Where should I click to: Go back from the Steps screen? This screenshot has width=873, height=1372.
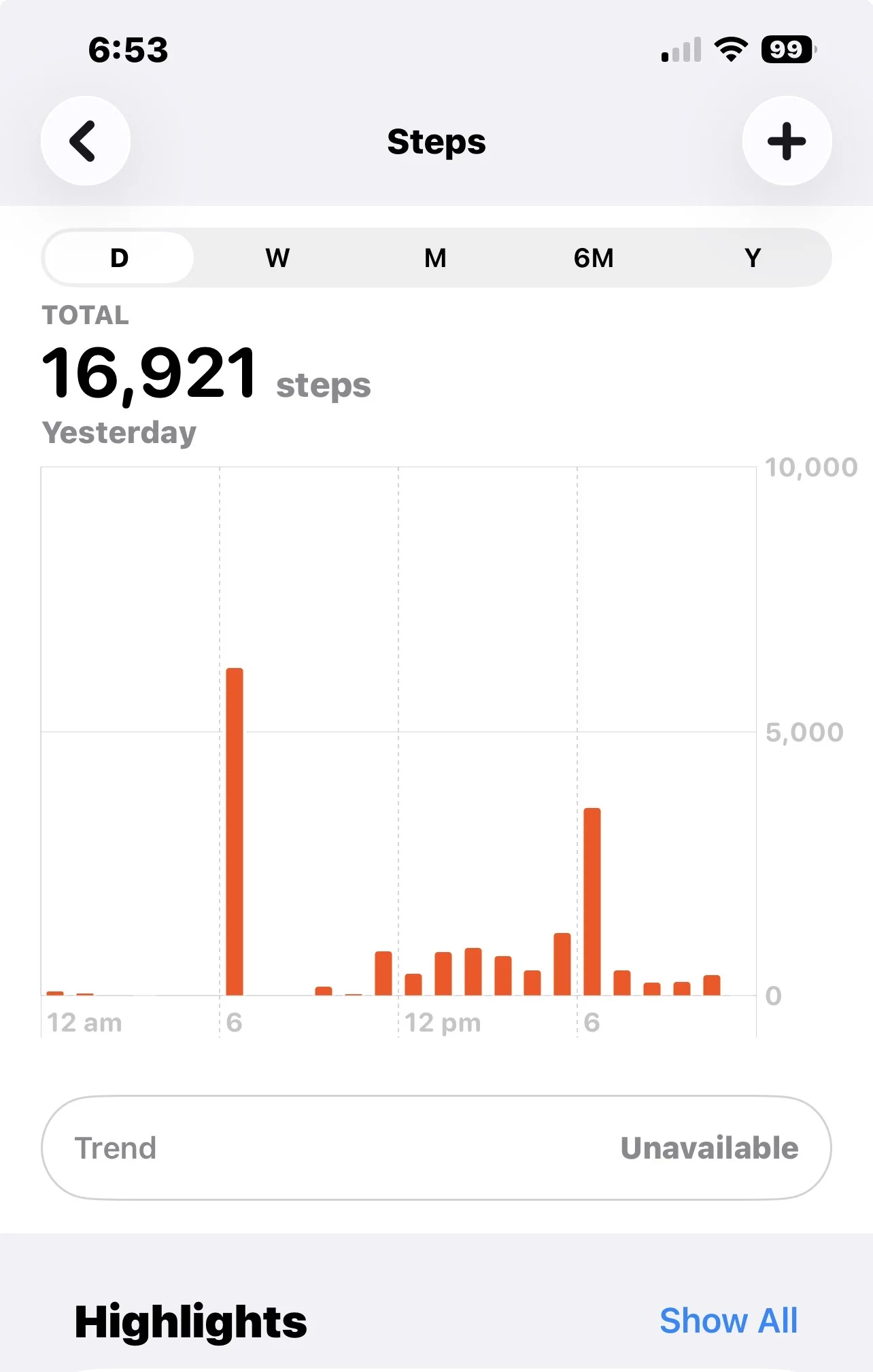point(86,141)
